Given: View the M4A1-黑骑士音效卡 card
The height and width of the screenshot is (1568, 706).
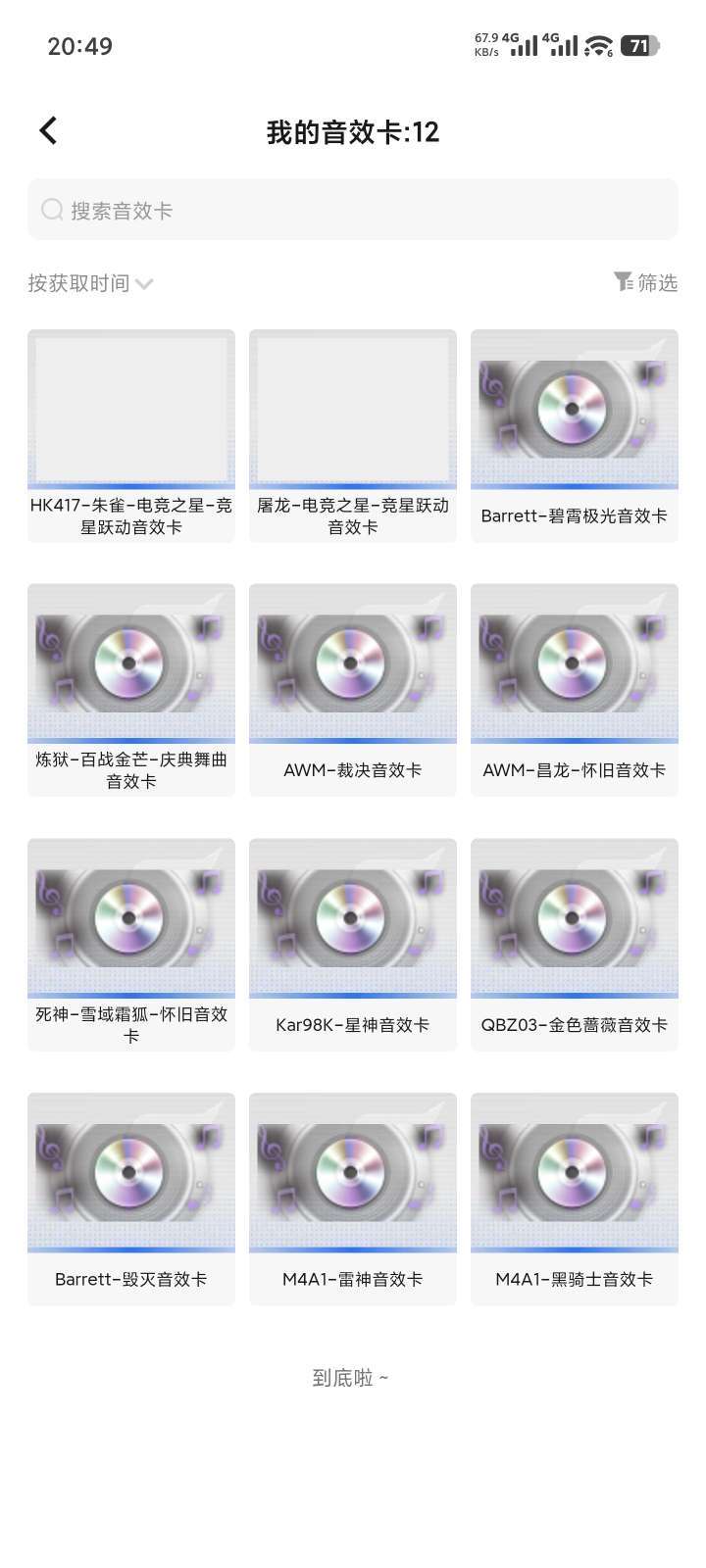Looking at the screenshot, I should 575,1200.
